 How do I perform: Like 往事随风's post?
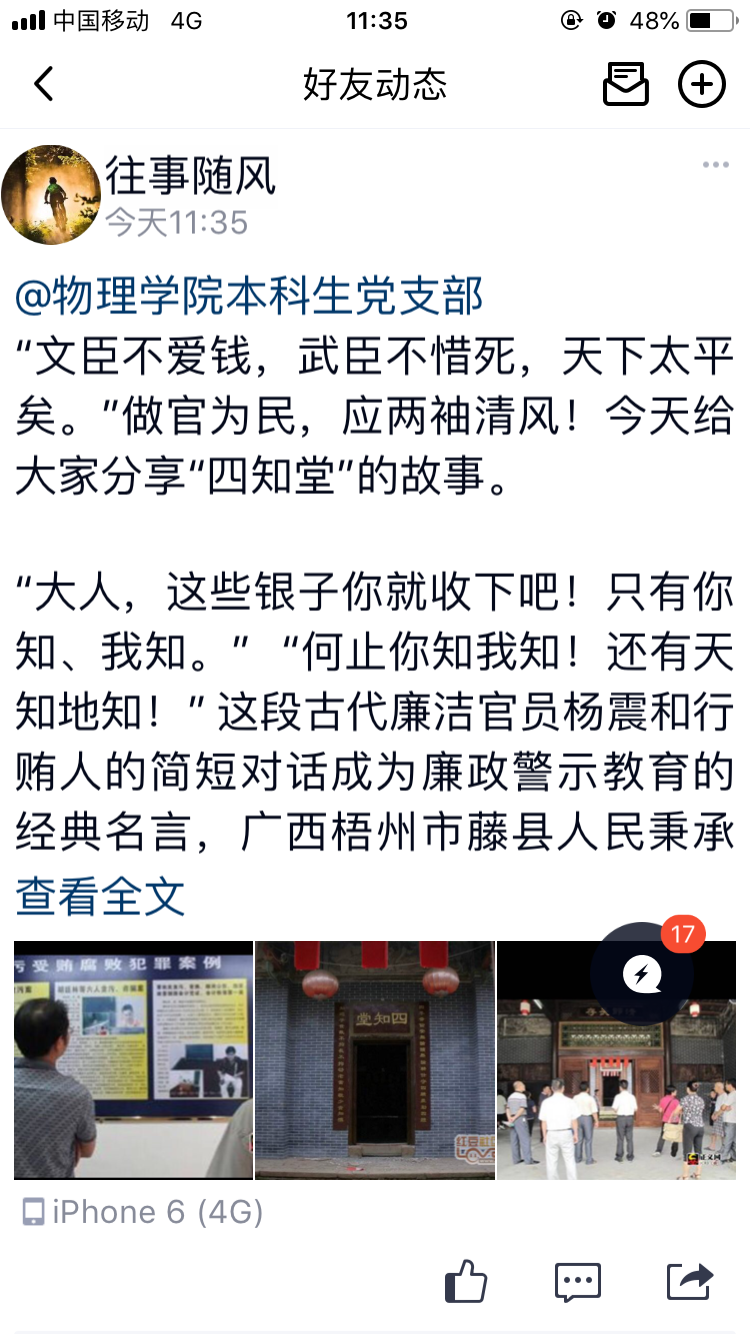[x=465, y=1281]
